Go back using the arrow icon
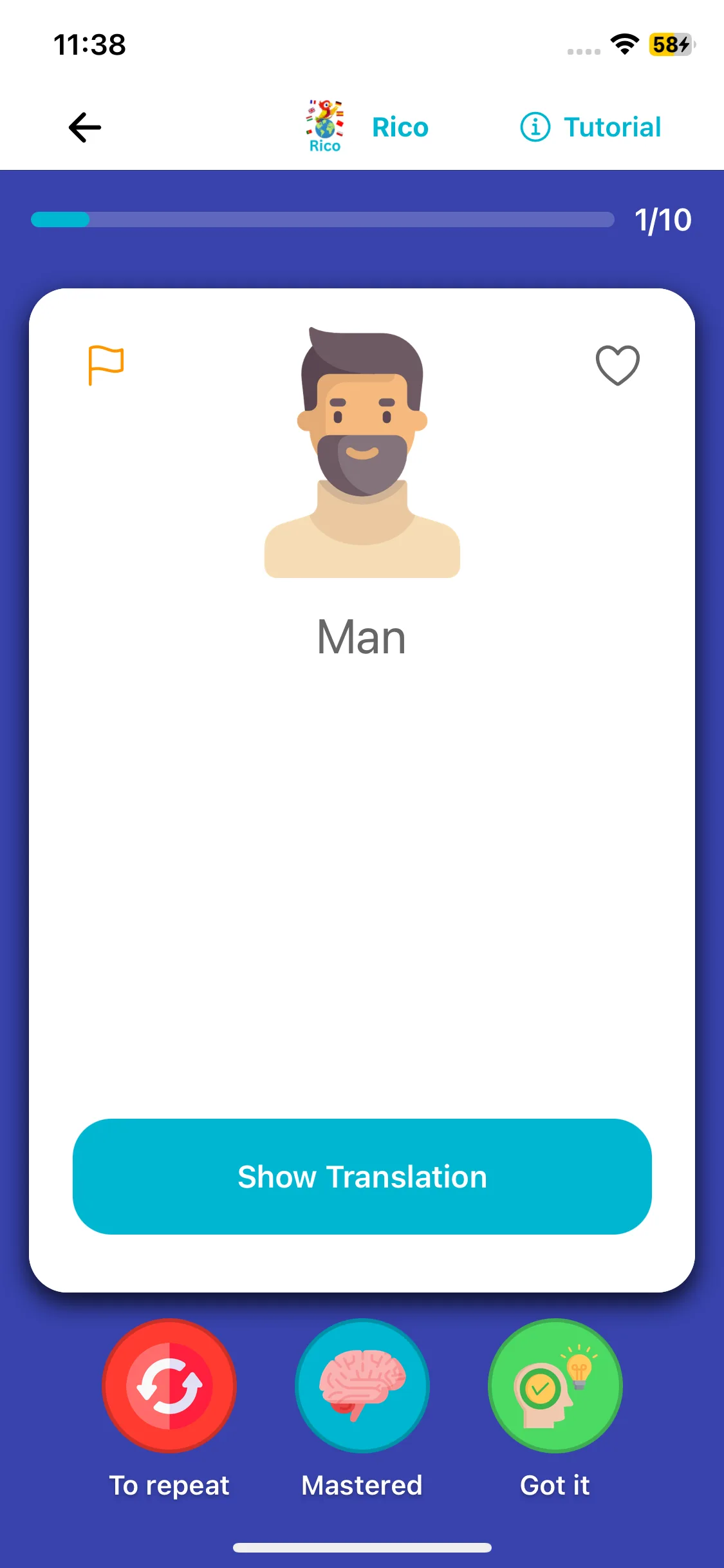724x1568 pixels. click(x=85, y=127)
